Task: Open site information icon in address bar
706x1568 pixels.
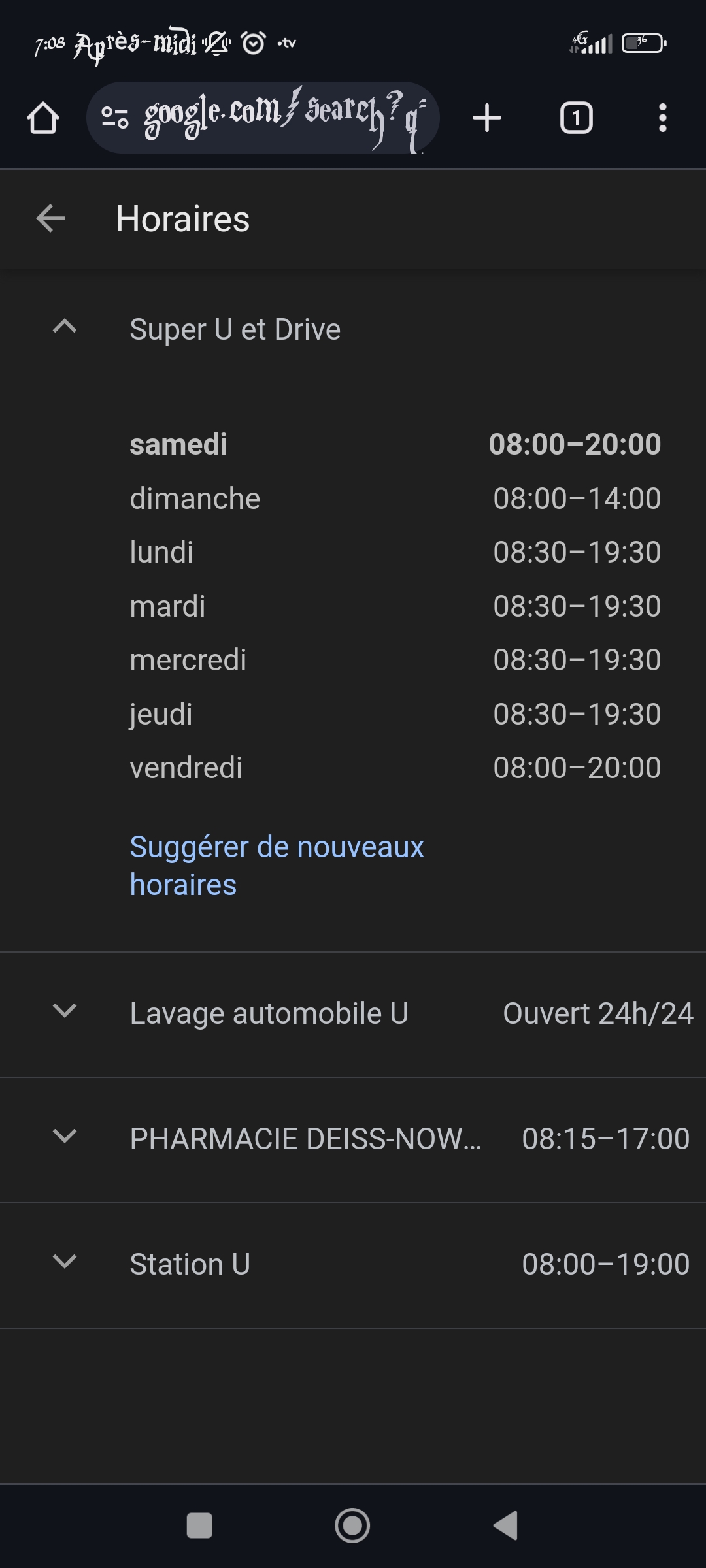Action: pyautogui.click(x=115, y=118)
